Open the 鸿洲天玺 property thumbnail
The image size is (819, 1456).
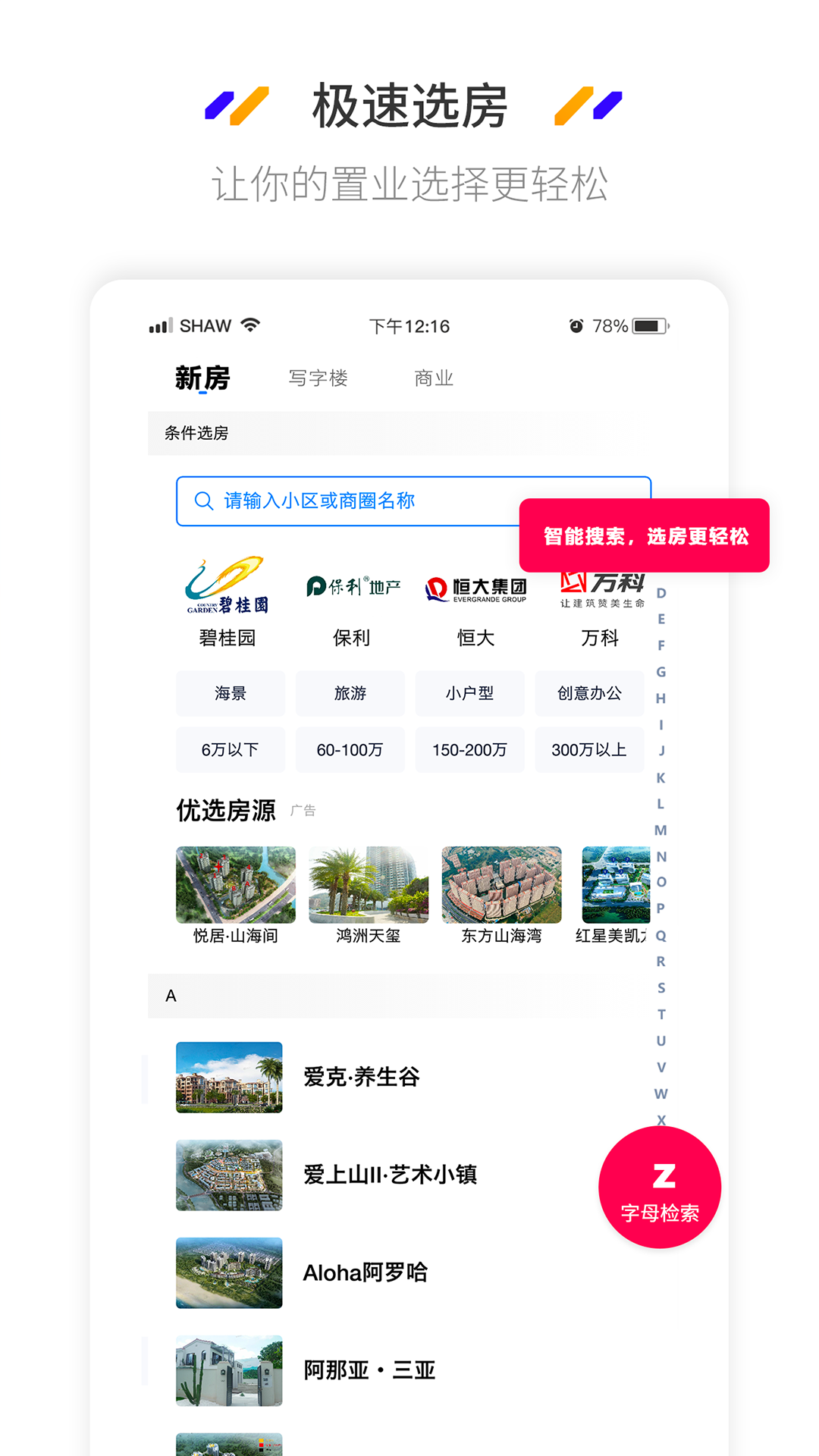(368, 884)
